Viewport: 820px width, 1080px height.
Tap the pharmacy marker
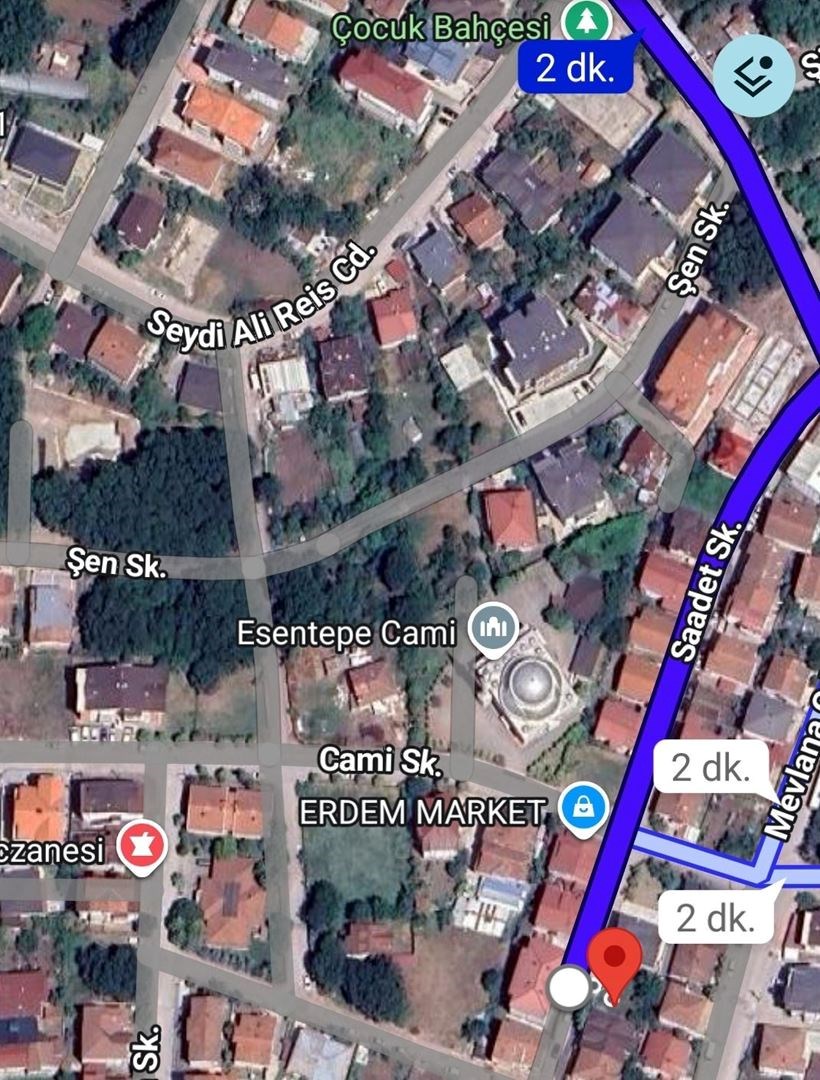(141, 847)
